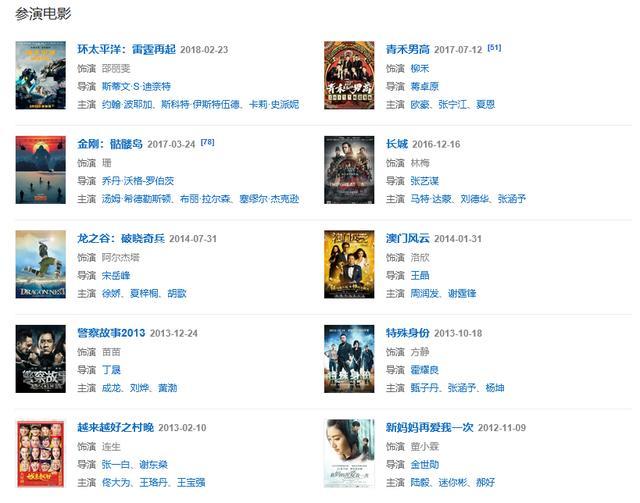The image size is (640, 503).
Task: Open reference 51 next to 青禾男高
Action: click(x=494, y=47)
